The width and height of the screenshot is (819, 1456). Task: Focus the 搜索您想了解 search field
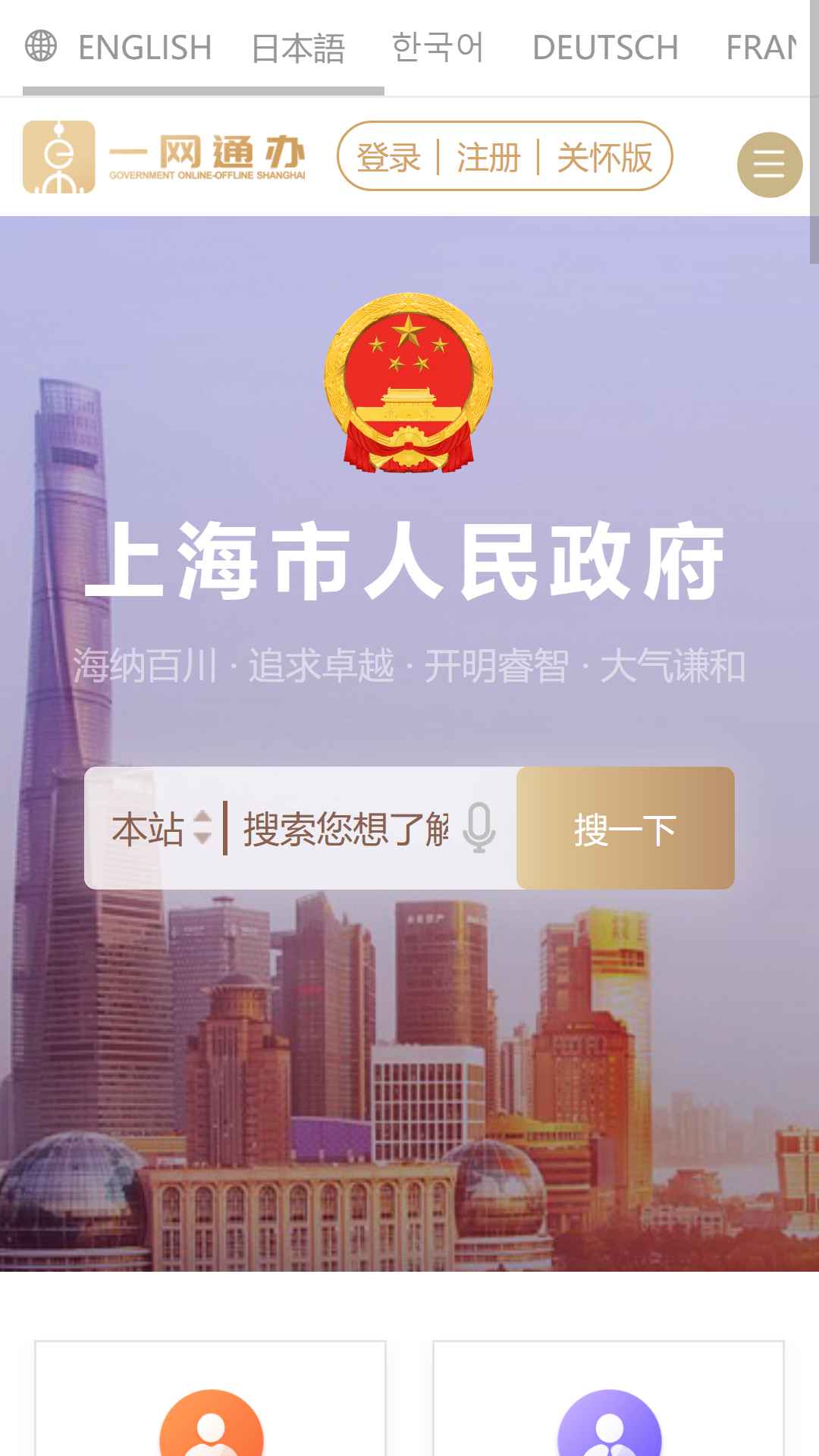coord(346,828)
